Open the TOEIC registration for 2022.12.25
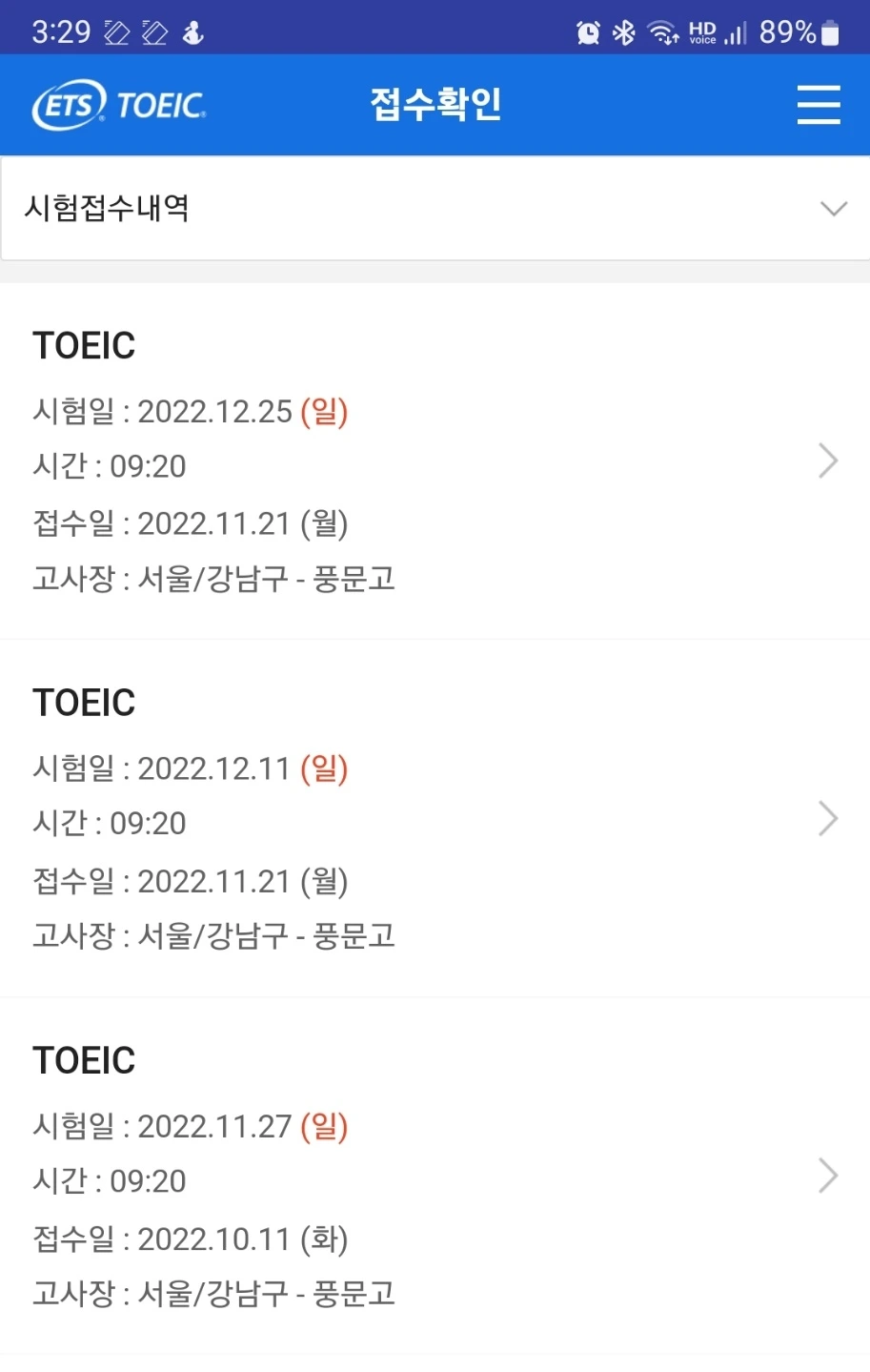The height and width of the screenshot is (1372, 870). [435, 461]
